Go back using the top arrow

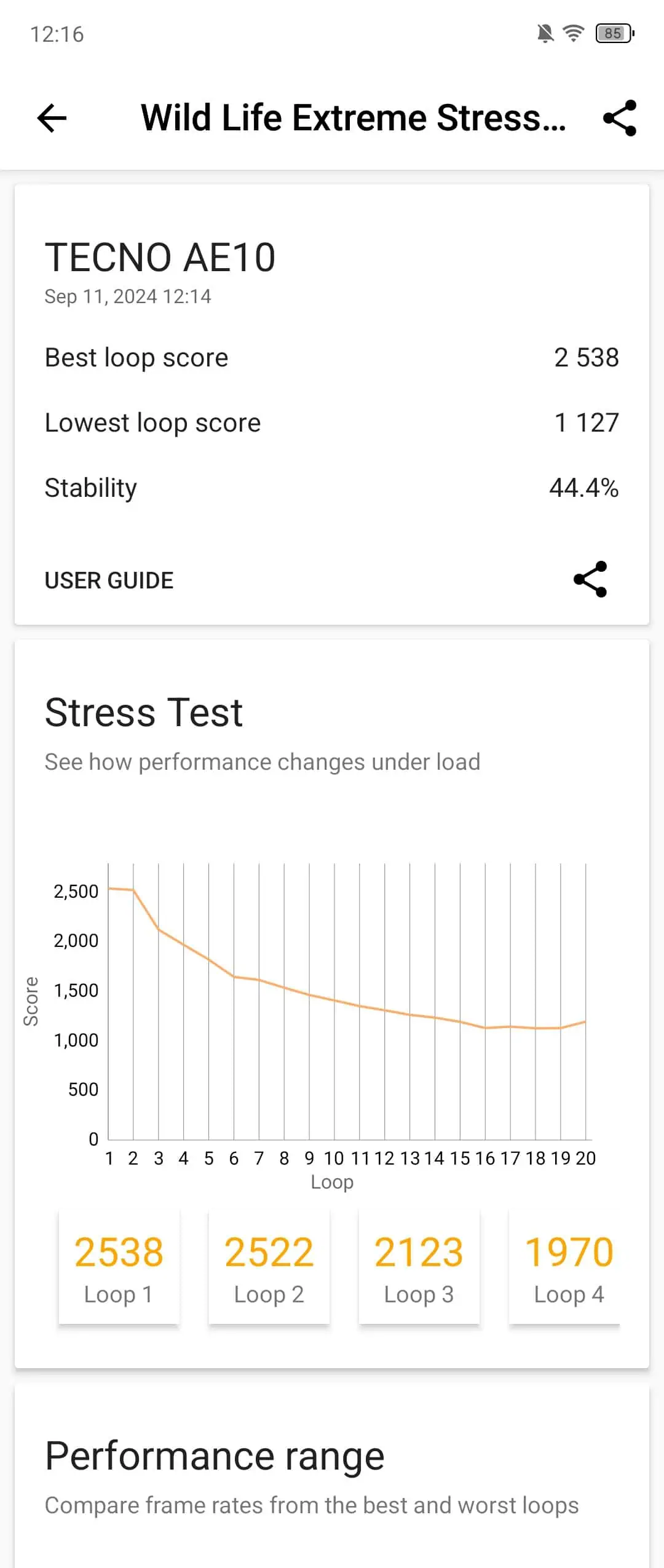[x=52, y=118]
